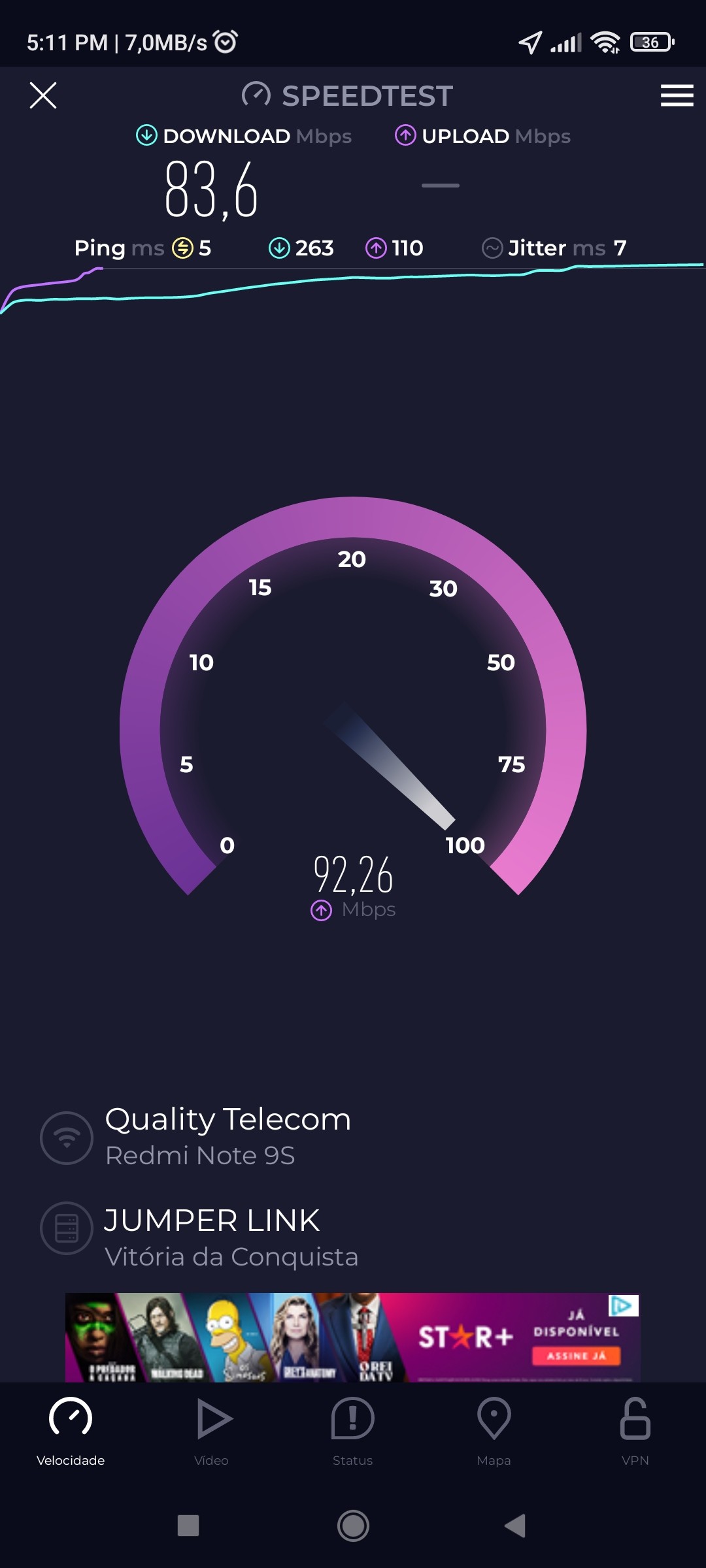Open the VPN tab
This screenshot has height=1568, width=706.
(x=635, y=1431)
